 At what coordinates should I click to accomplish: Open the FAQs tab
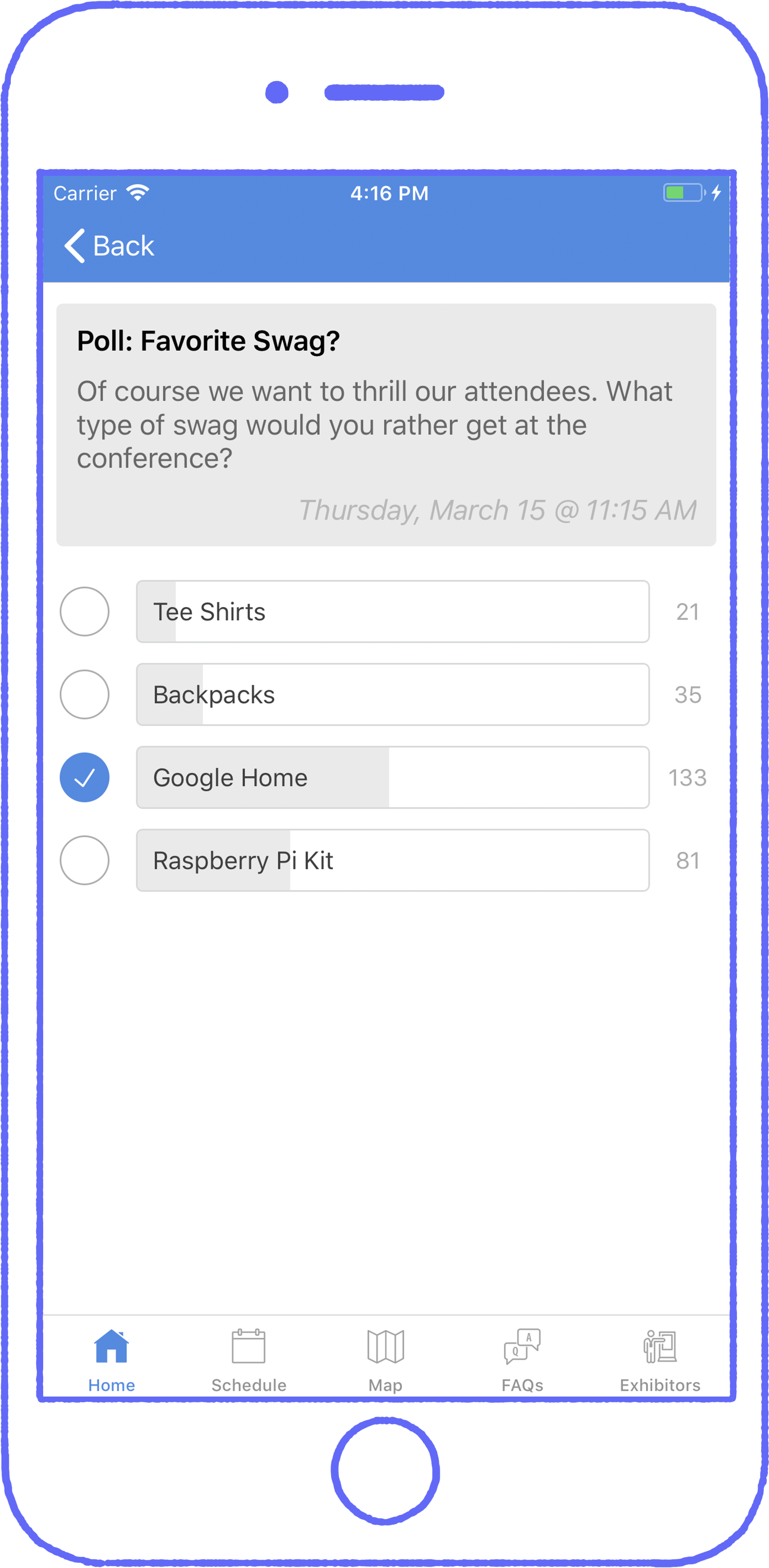(522, 1360)
